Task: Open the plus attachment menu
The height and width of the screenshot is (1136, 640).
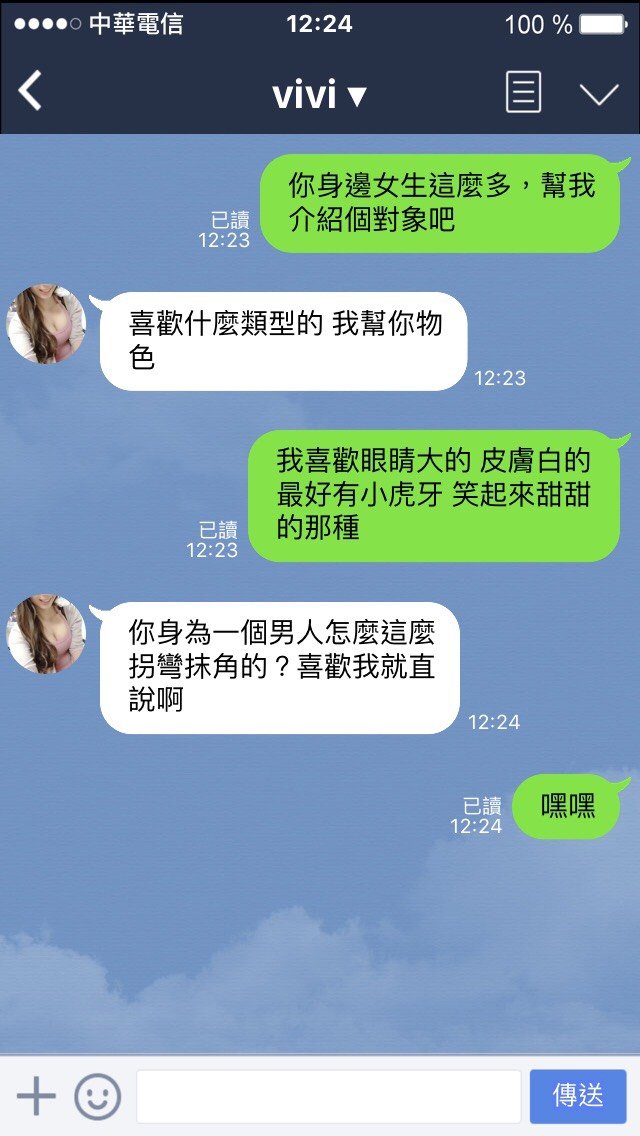Action: click(x=36, y=1097)
